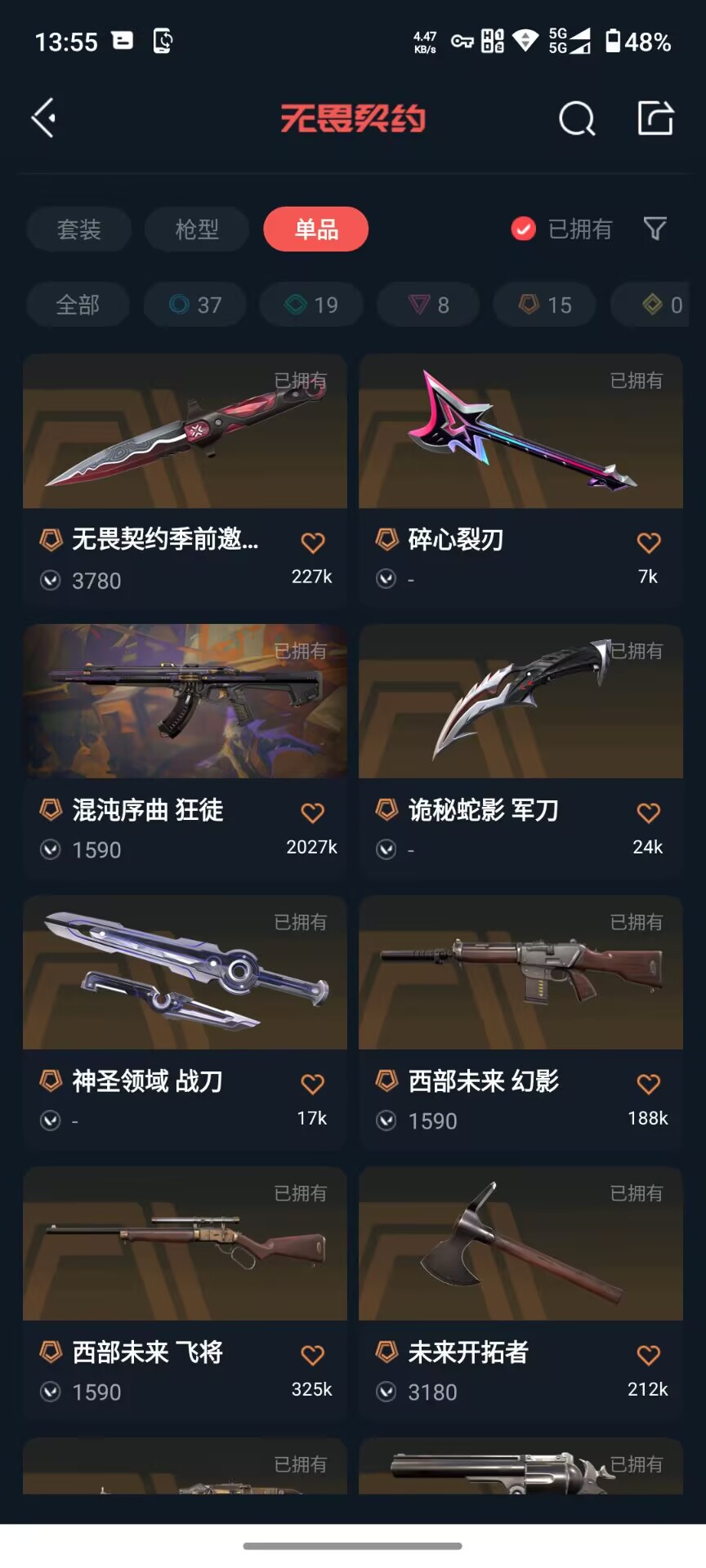This screenshot has height=1568, width=706.
Task: Open the funnel filter icon
Action: tap(655, 229)
